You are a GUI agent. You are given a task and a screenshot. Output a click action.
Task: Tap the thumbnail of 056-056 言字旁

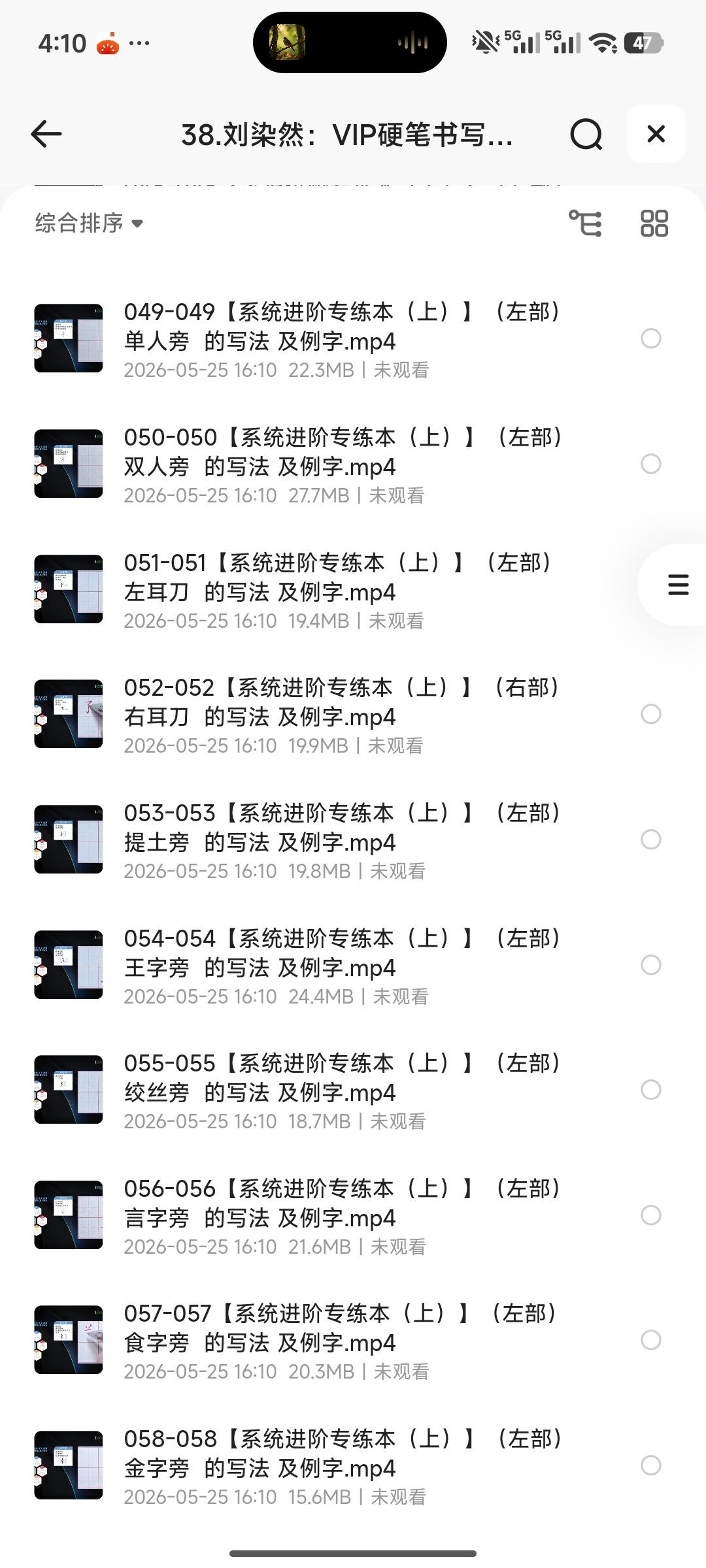coord(69,1215)
